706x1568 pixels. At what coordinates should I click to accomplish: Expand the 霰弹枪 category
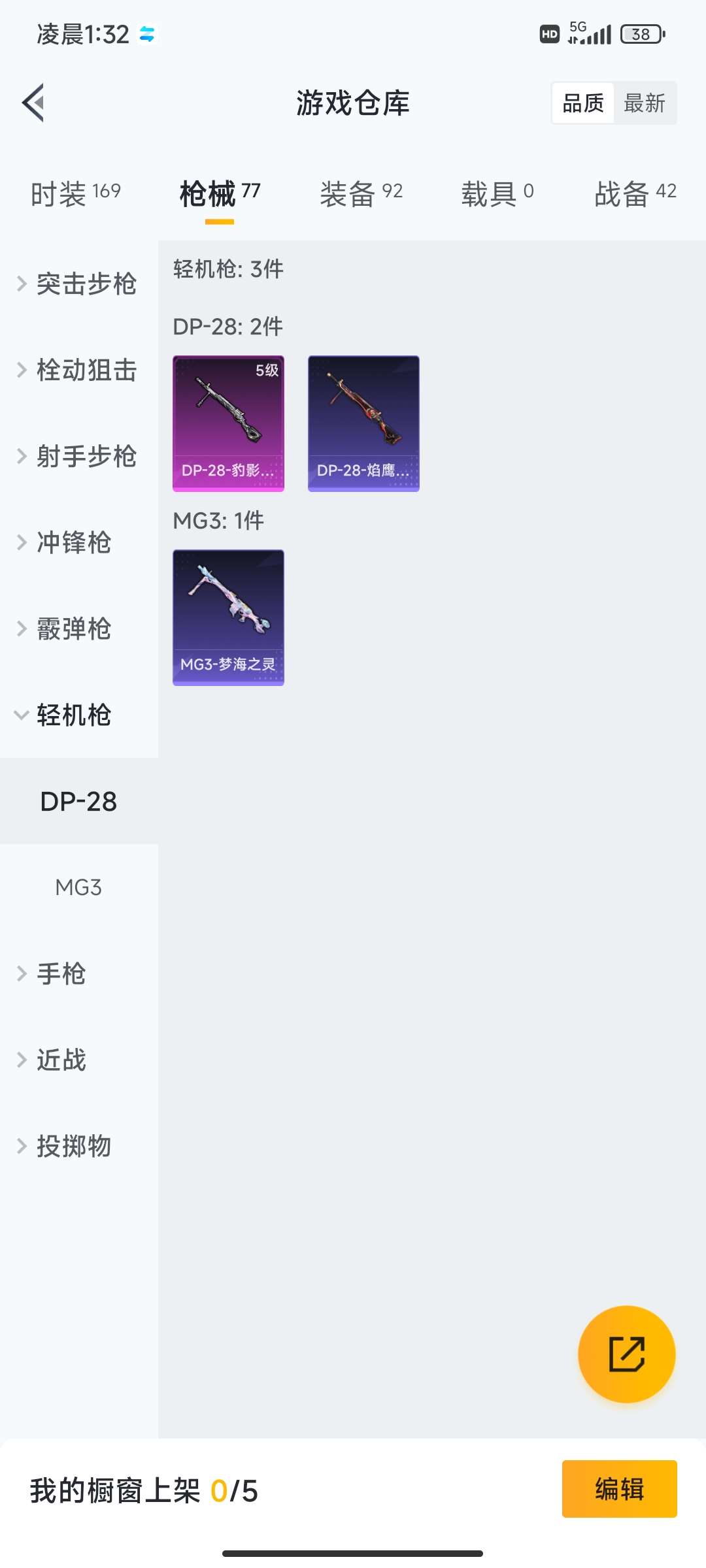coord(65,629)
